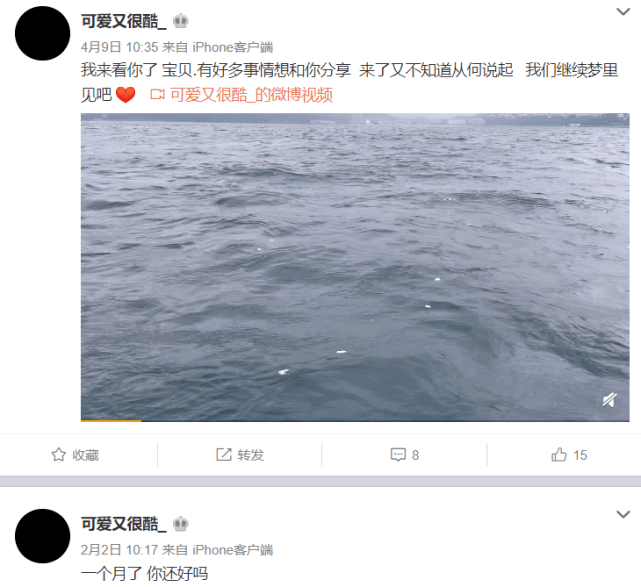Open username 可爱又很酷_ on the 2月2日 post
Image resolution: width=641 pixels, height=587 pixels.
(124, 524)
